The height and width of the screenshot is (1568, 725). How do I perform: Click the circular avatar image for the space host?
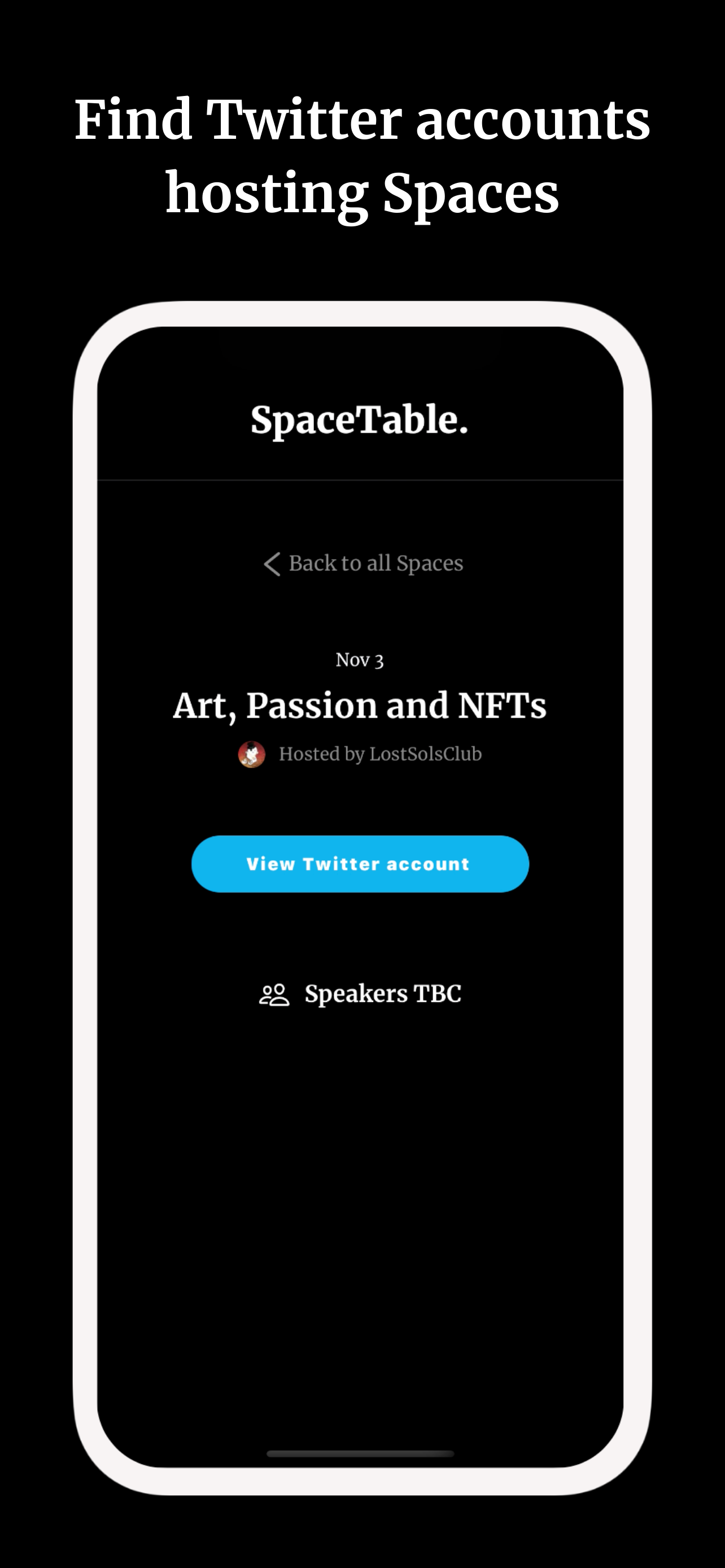(x=251, y=754)
